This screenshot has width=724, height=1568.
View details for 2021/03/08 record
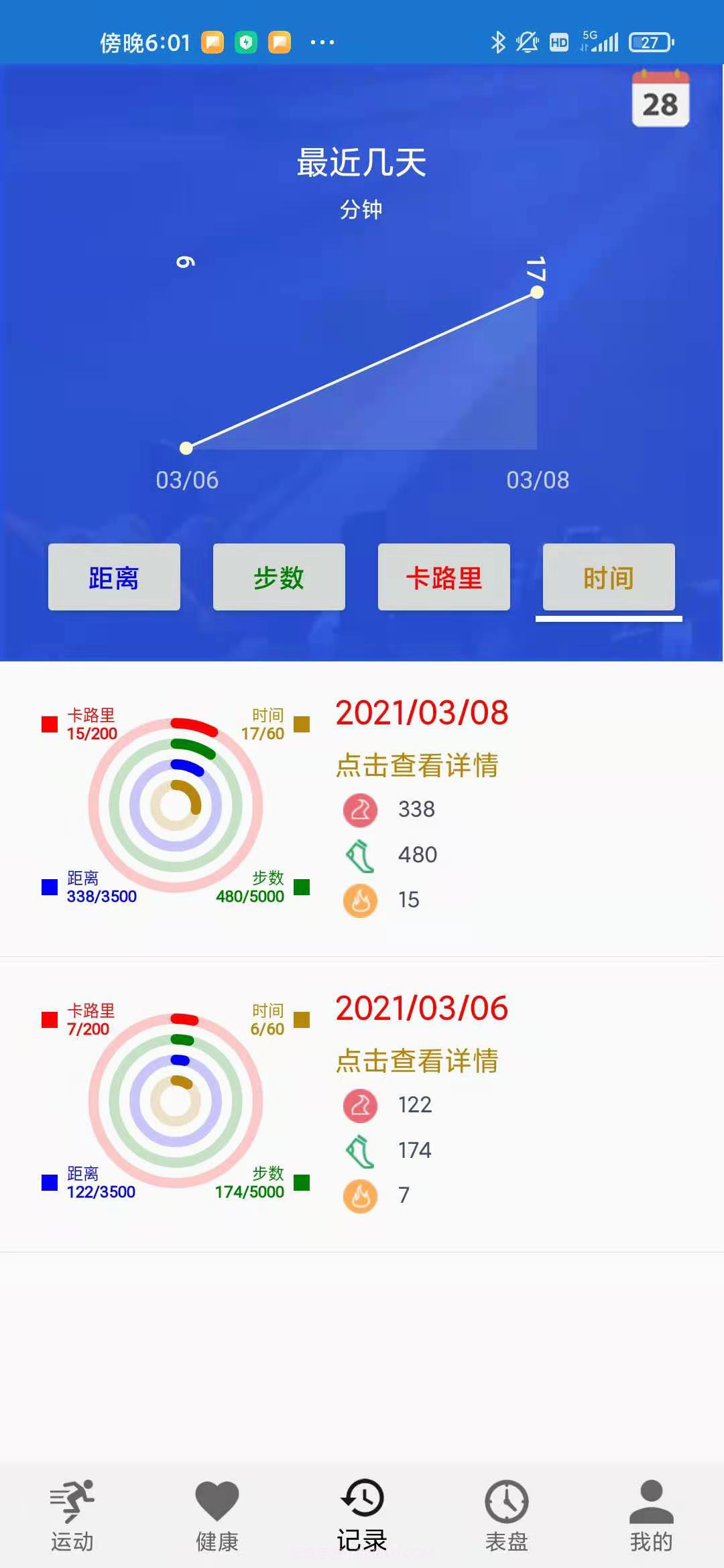(416, 765)
